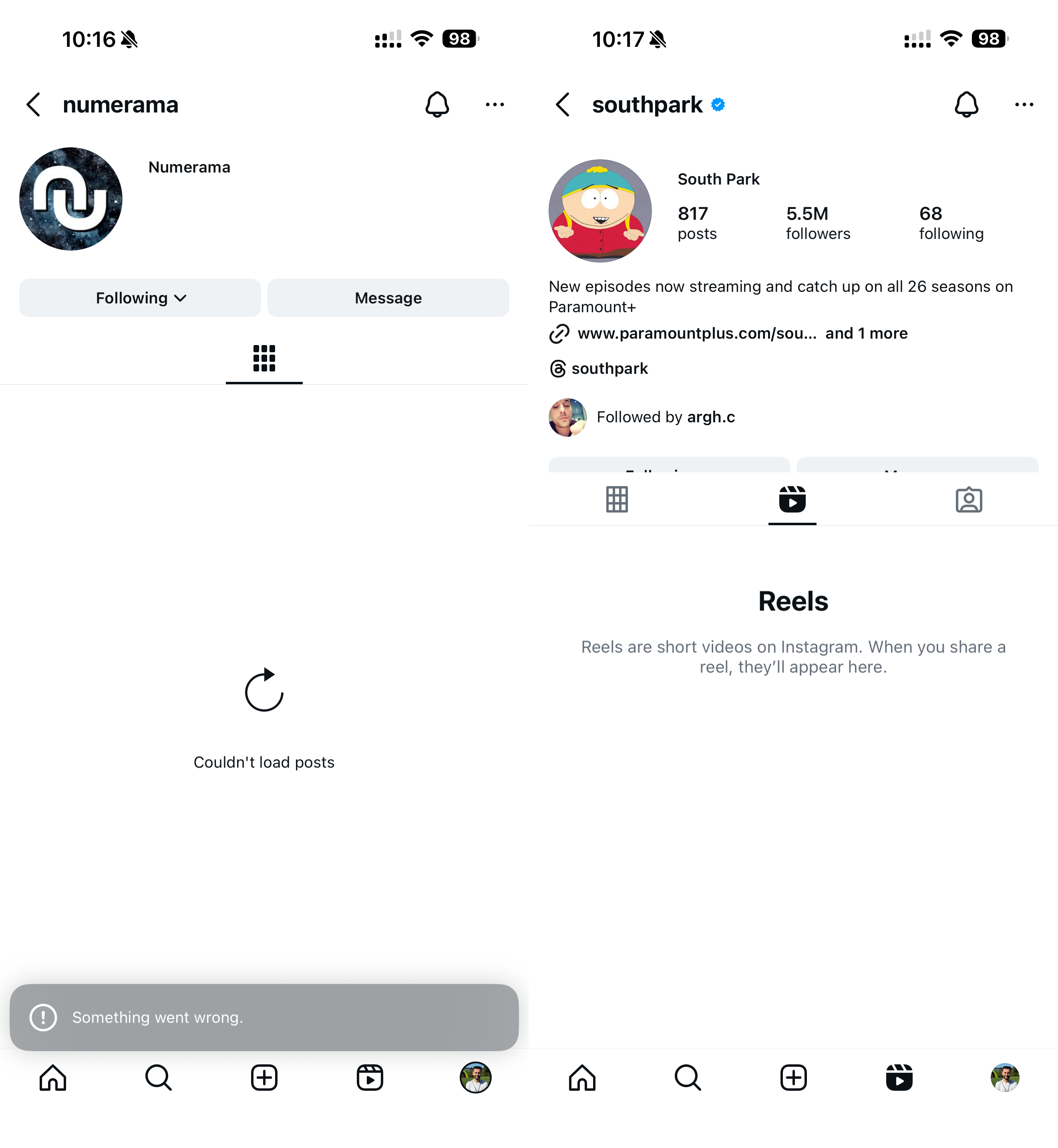
Task: Go back from the numerama profile
Action: click(x=34, y=105)
